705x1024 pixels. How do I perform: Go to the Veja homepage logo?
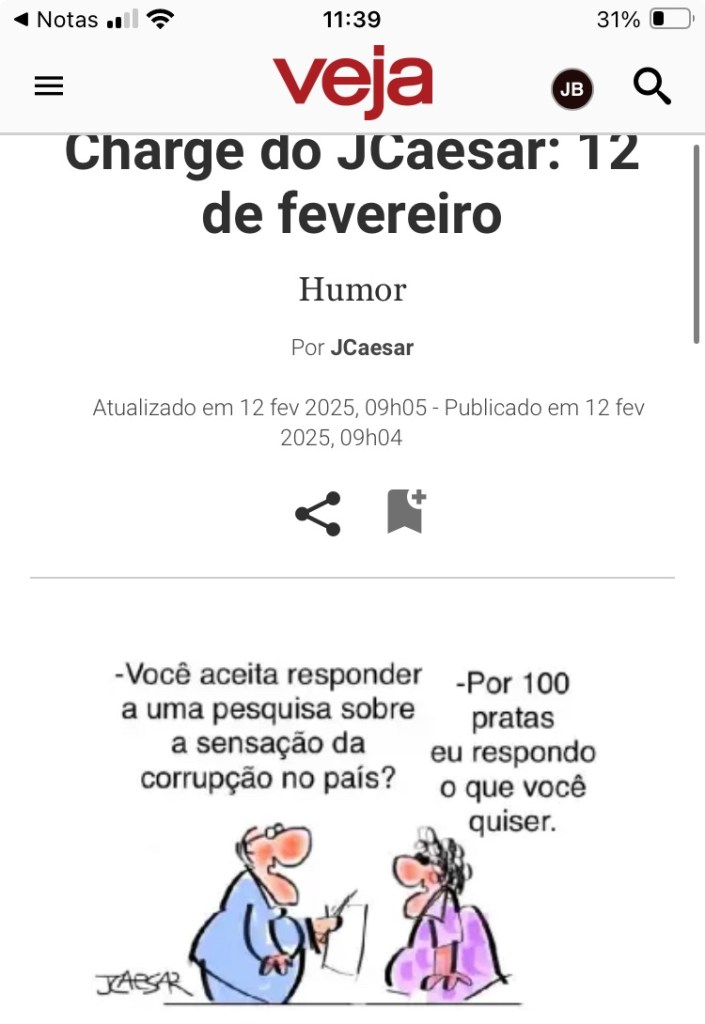point(352,82)
